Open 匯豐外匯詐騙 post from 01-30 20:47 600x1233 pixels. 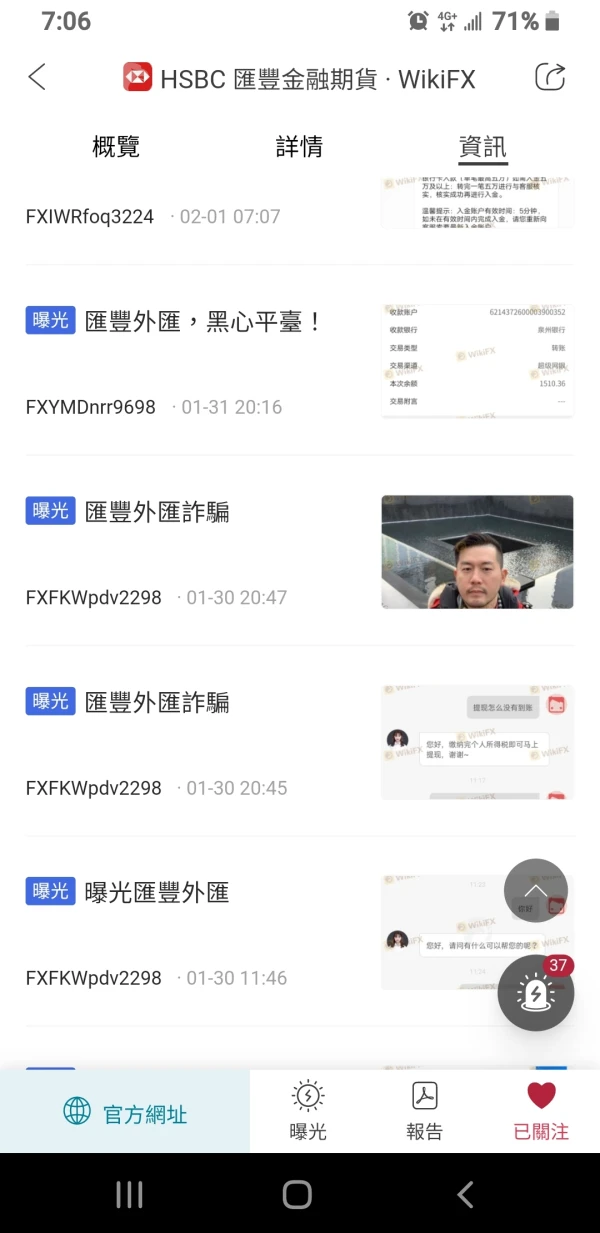point(299,551)
